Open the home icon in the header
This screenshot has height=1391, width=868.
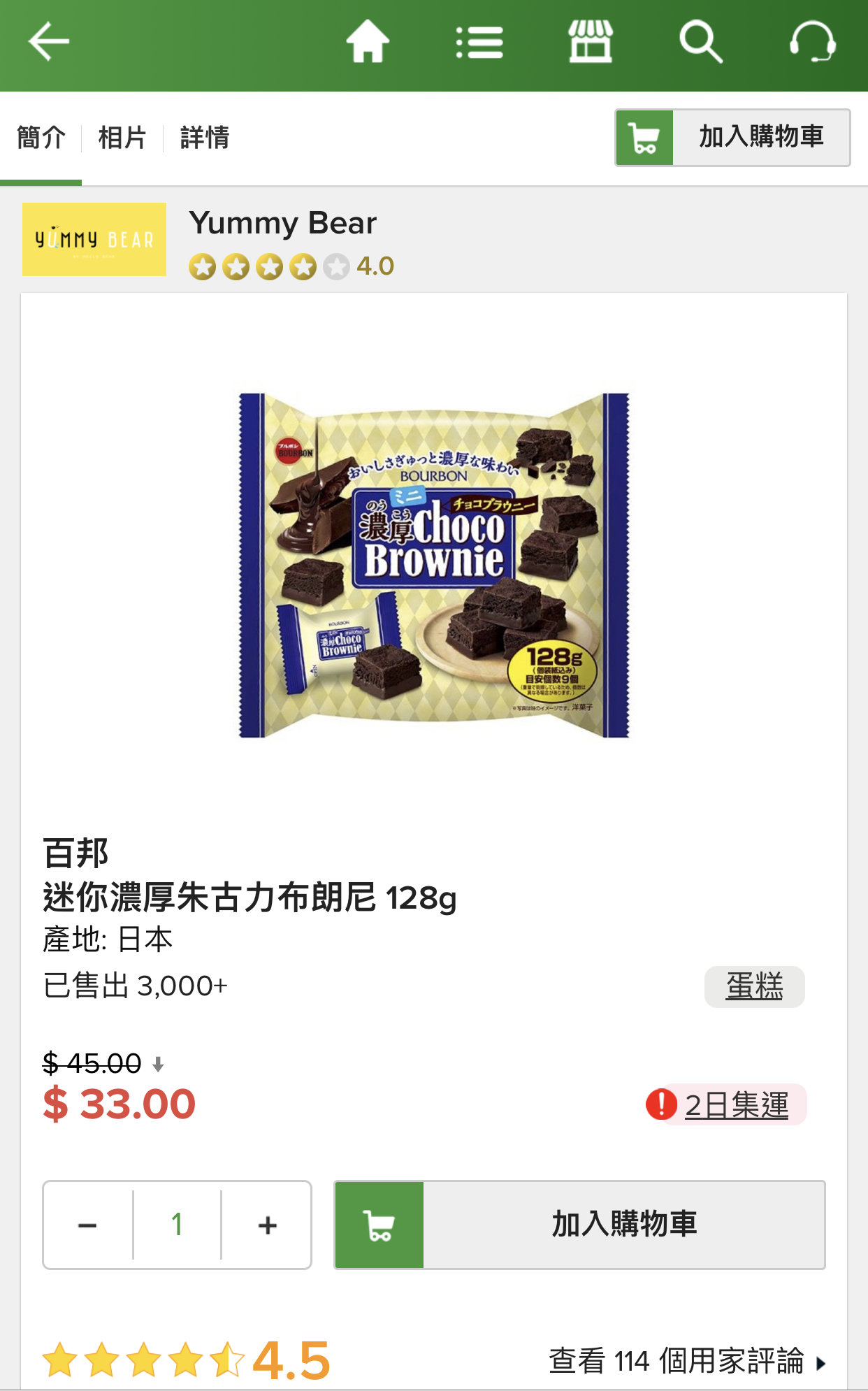[368, 42]
